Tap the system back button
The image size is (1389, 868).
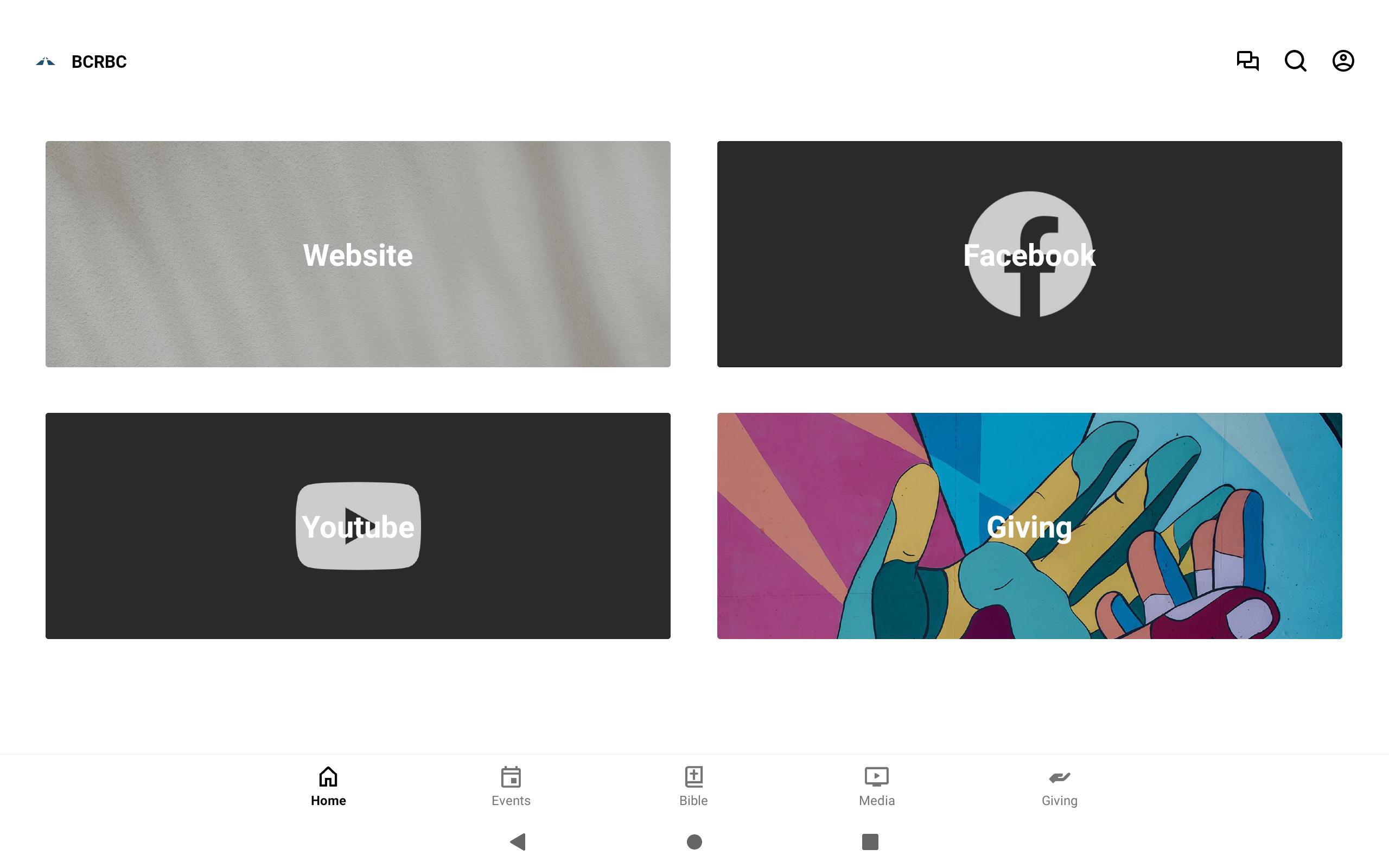click(x=518, y=841)
